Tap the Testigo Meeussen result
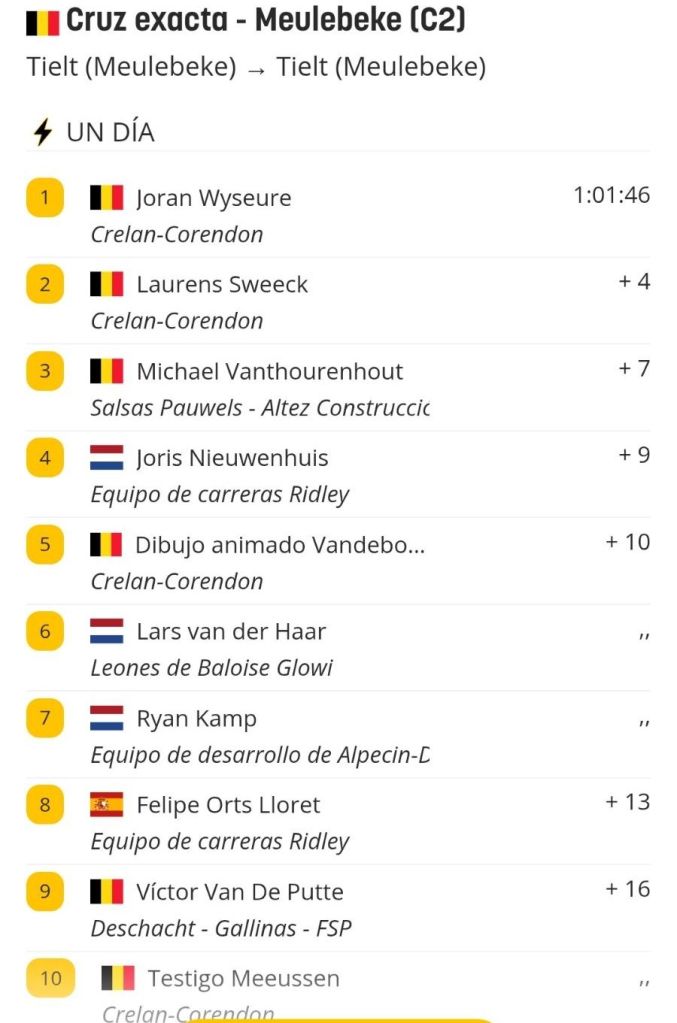677x1023 pixels. pos(243,978)
